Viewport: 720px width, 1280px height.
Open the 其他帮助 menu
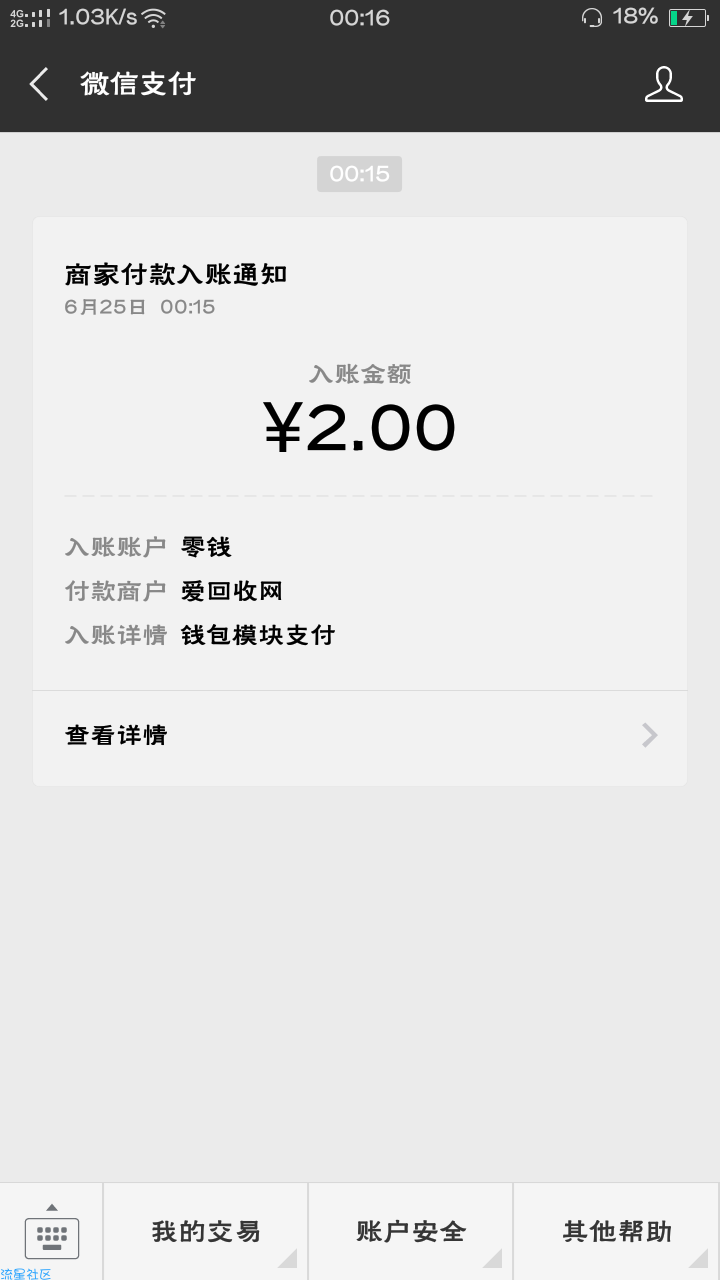[x=617, y=1232]
